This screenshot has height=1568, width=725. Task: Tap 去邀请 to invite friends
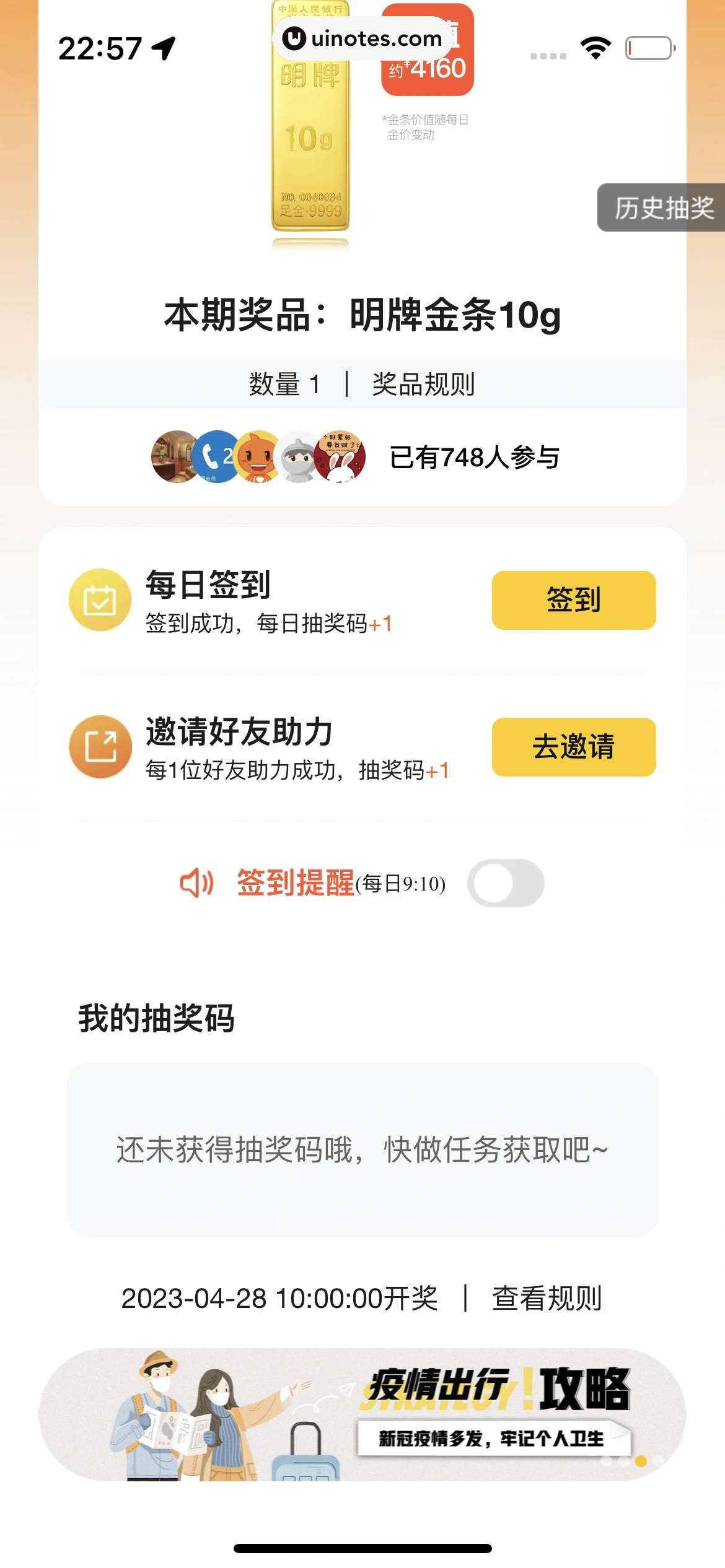click(573, 747)
